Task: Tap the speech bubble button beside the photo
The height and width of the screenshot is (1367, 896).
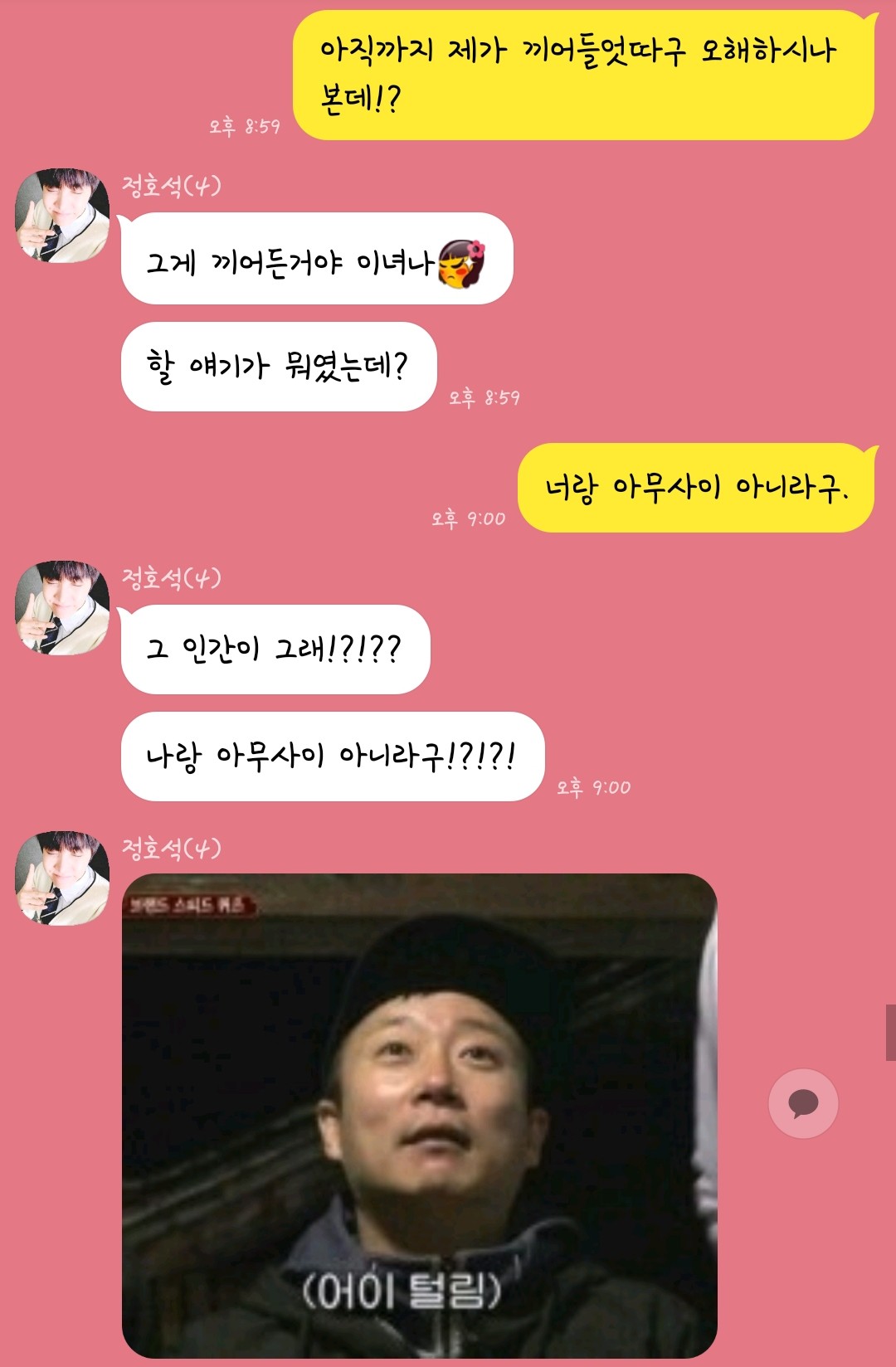Action: 802,1103
